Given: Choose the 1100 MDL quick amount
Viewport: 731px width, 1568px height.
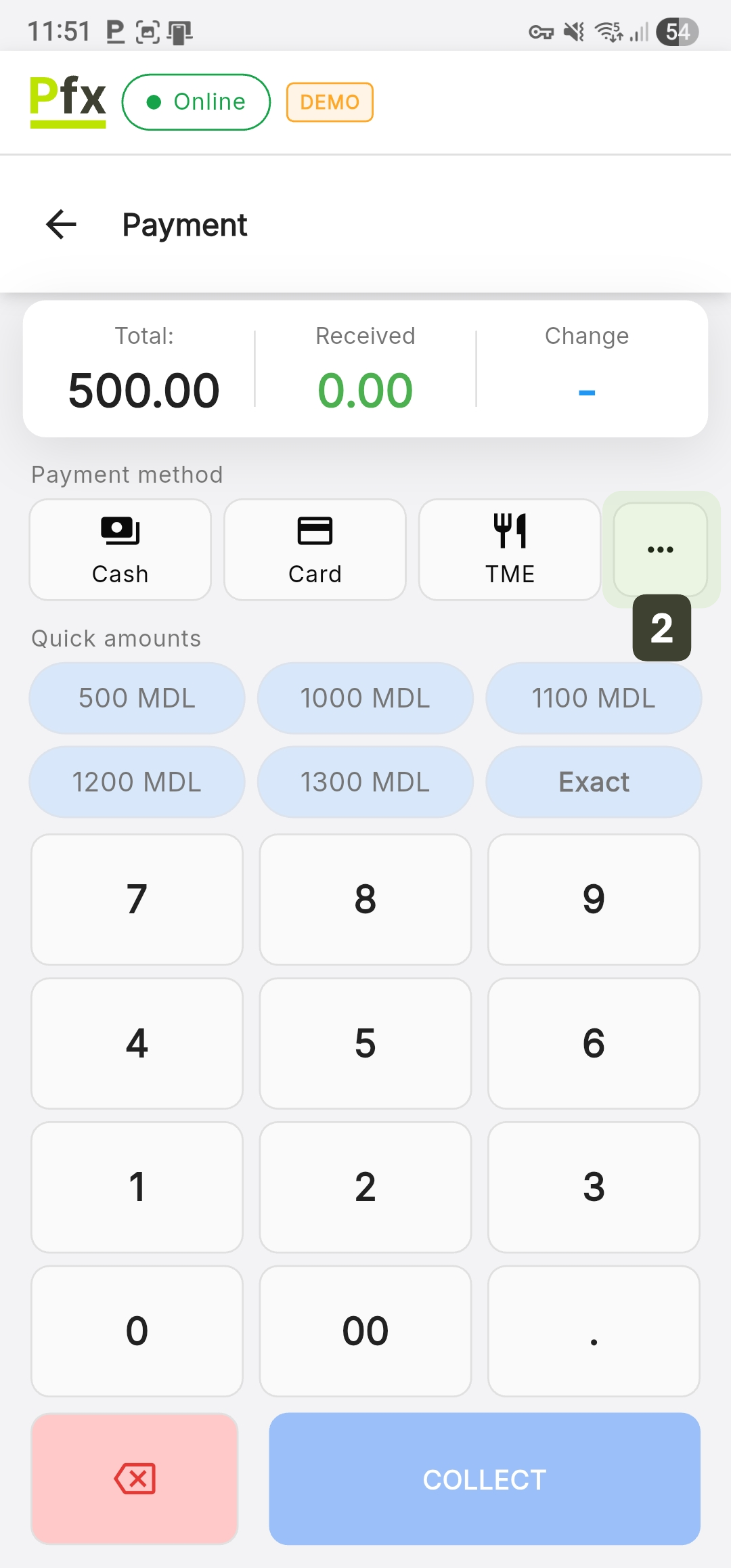Looking at the screenshot, I should (x=594, y=698).
